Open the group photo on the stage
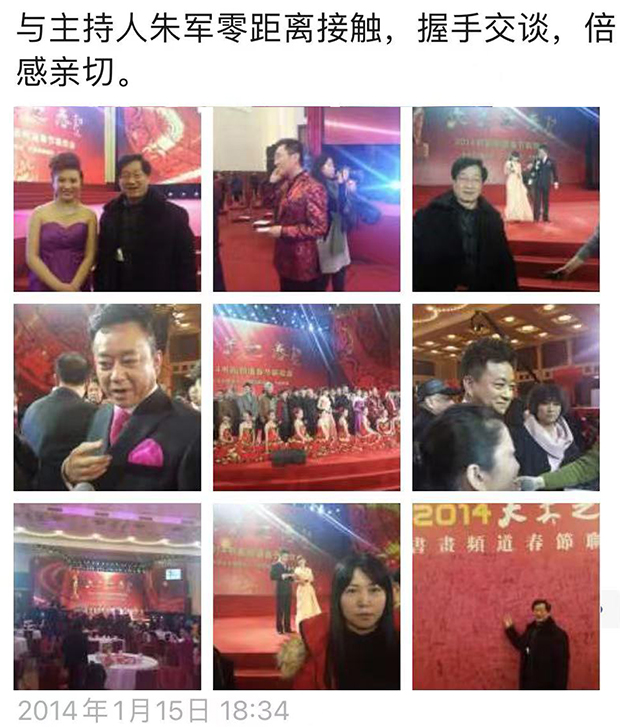This screenshot has height=727, width=620. click(x=306, y=397)
